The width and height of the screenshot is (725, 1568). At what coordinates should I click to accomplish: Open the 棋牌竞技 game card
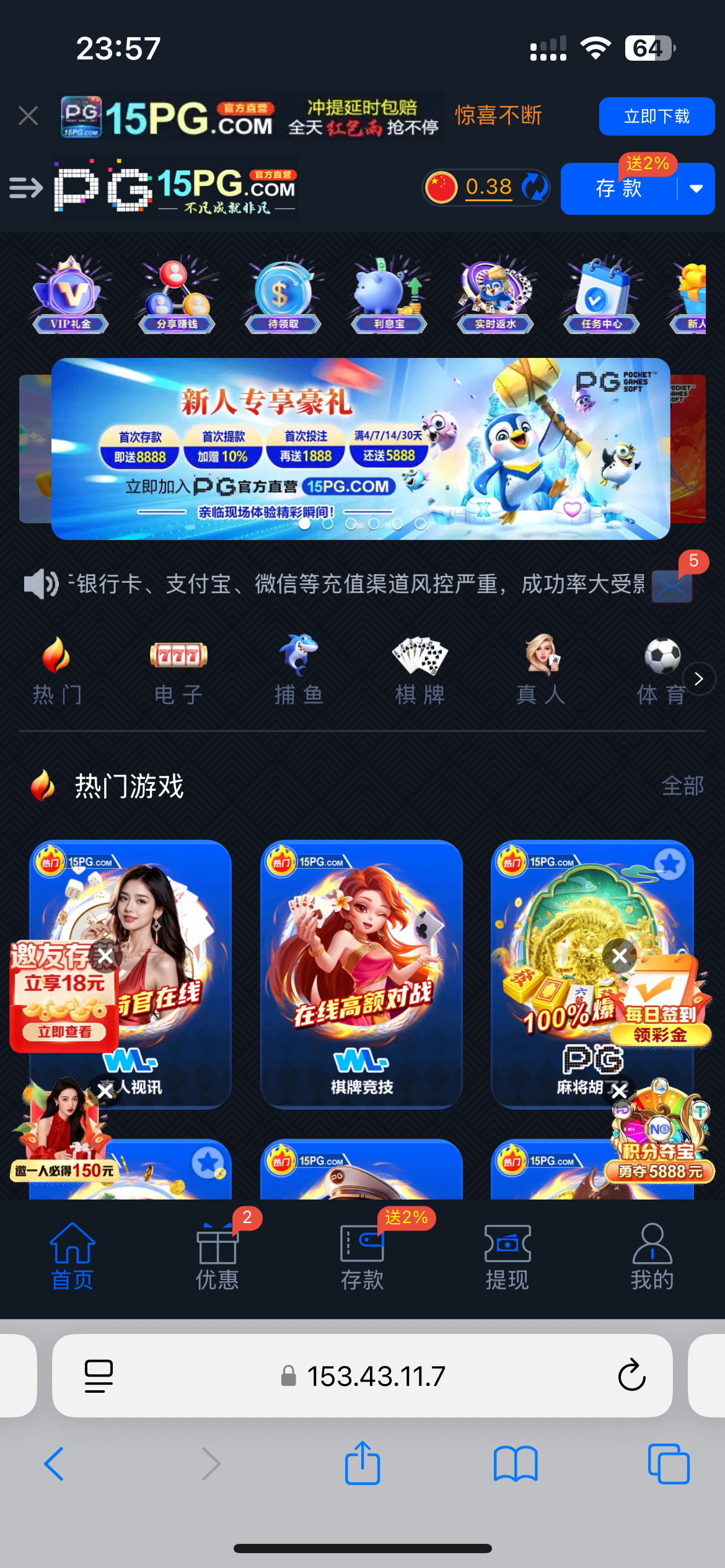361,973
